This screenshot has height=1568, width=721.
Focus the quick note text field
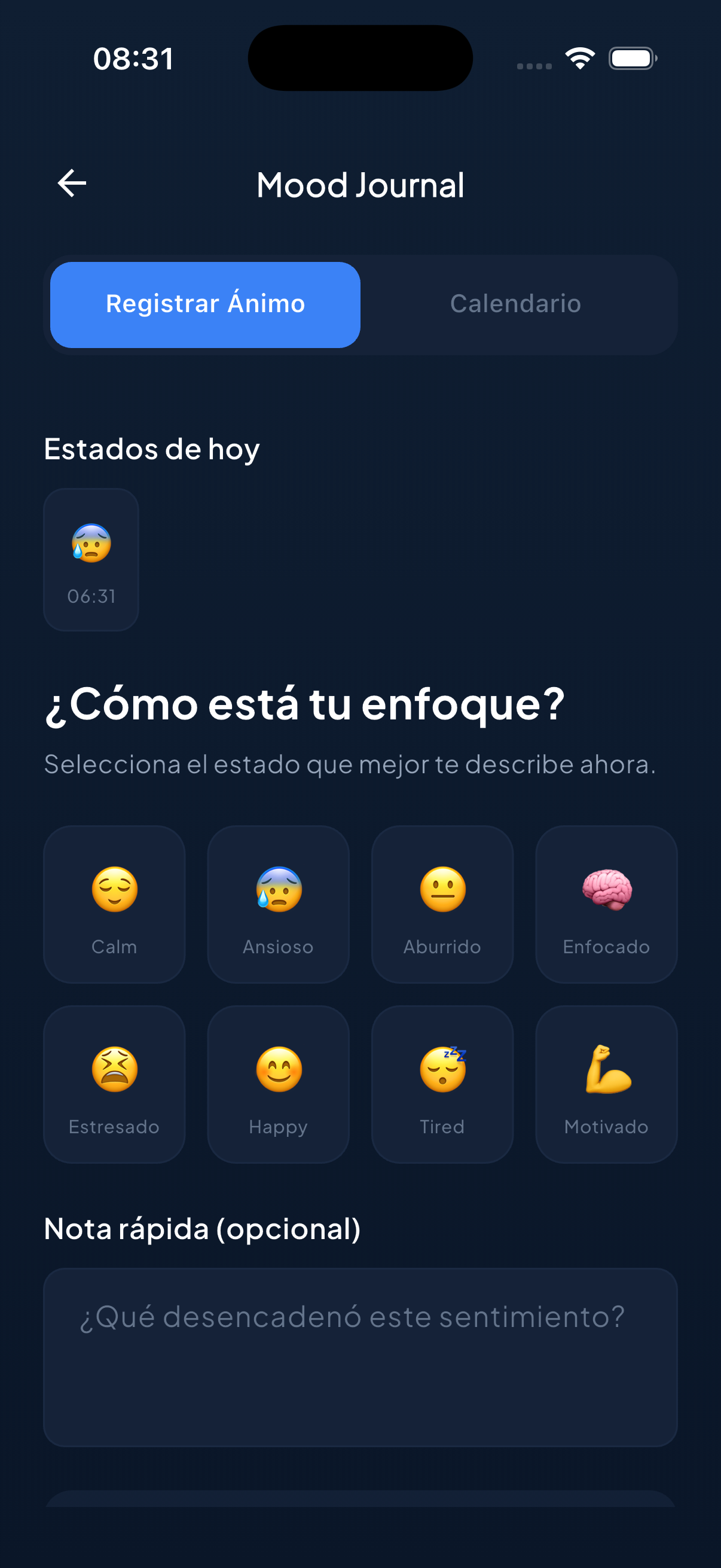pyautogui.click(x=360, y=1357)
